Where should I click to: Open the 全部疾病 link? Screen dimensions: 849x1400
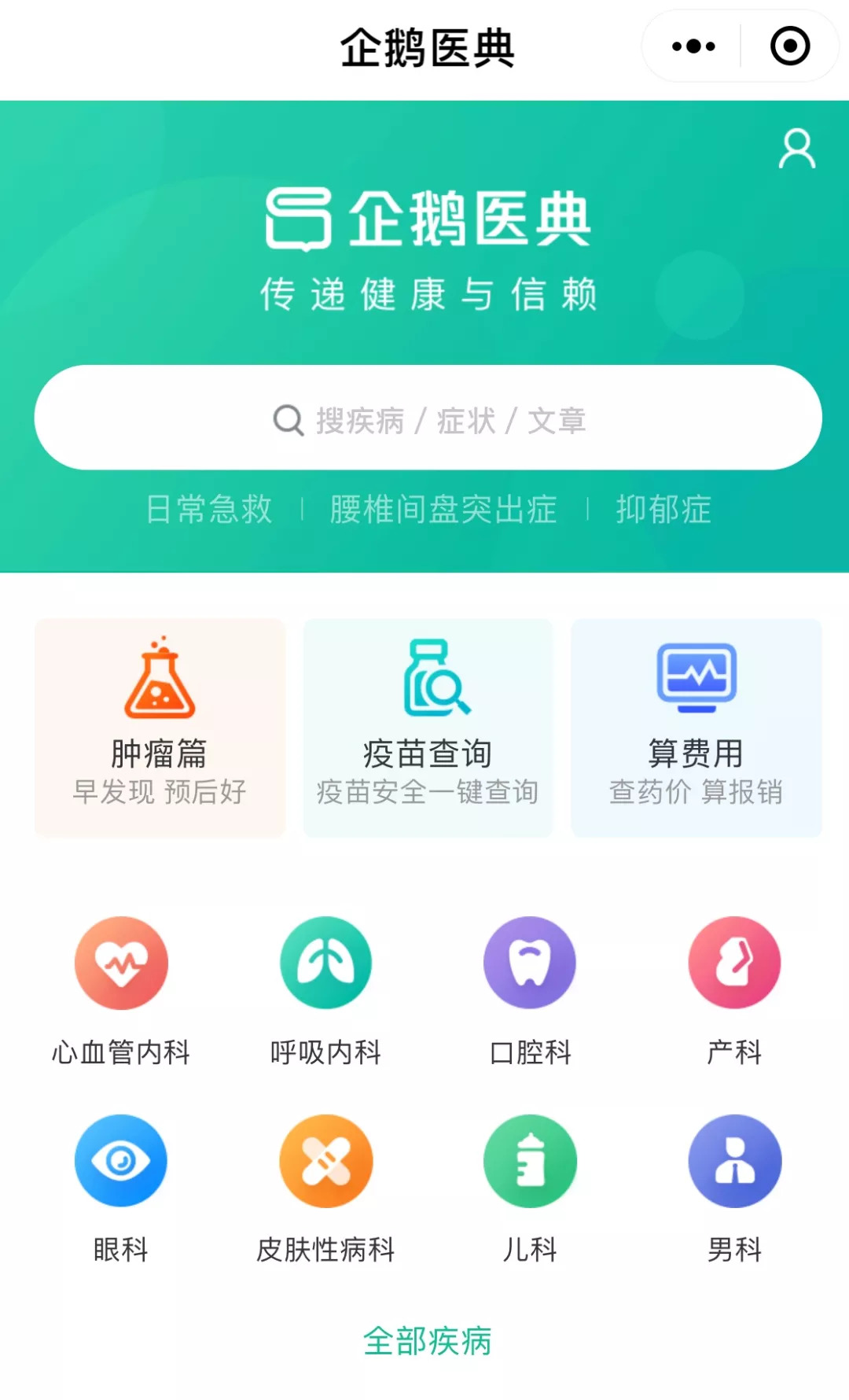point(428,1341)
